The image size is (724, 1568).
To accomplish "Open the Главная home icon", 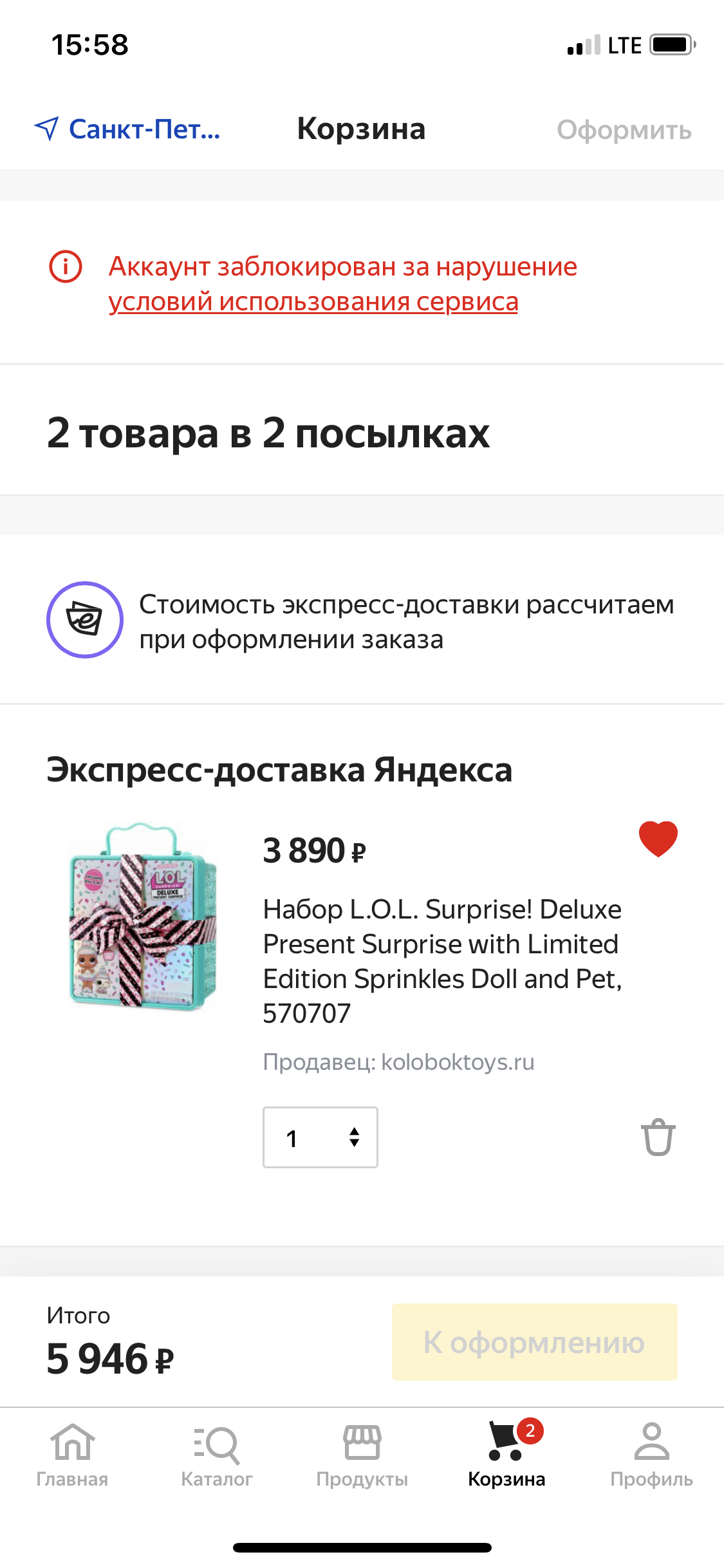I will click(x=72, y=1442).
